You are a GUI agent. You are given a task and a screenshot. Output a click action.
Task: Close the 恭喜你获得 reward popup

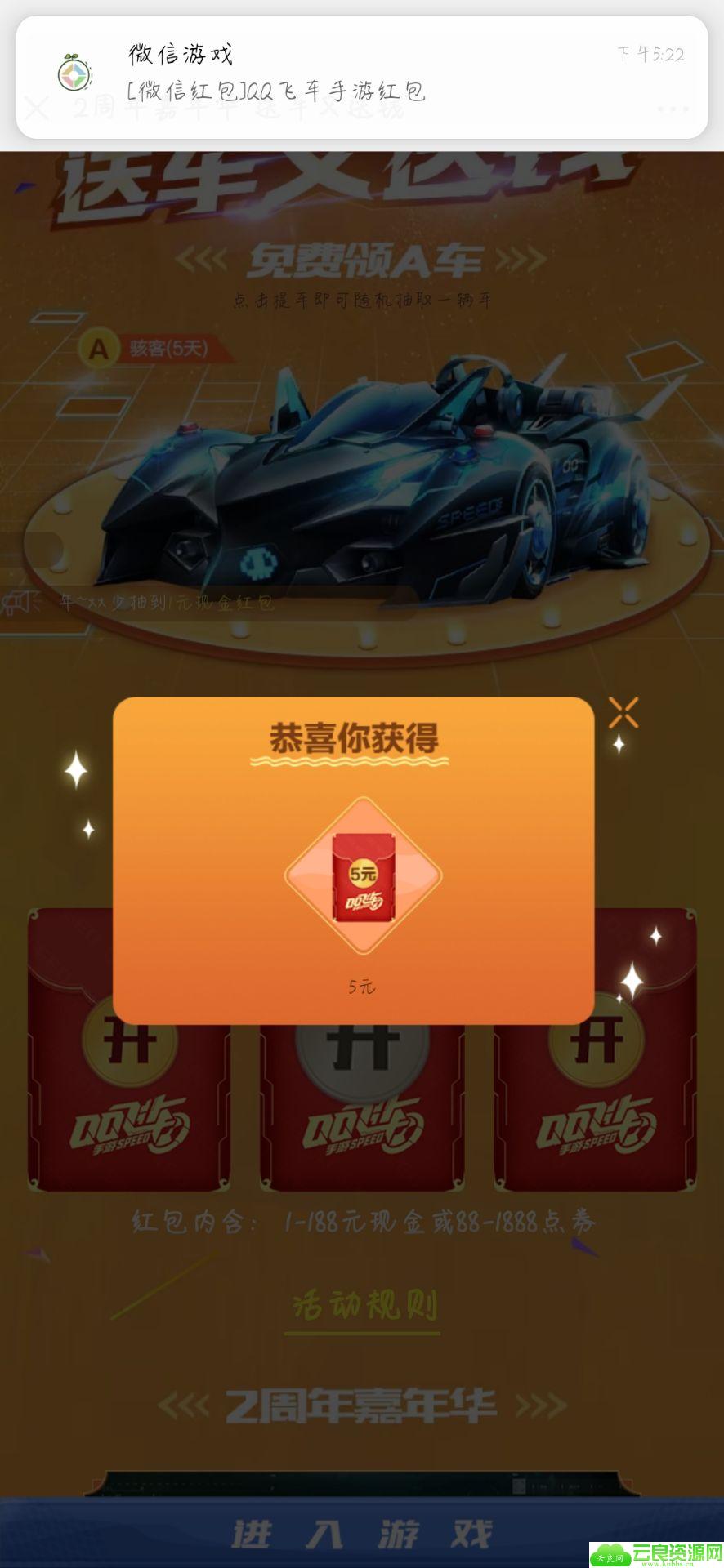point(623,713)
